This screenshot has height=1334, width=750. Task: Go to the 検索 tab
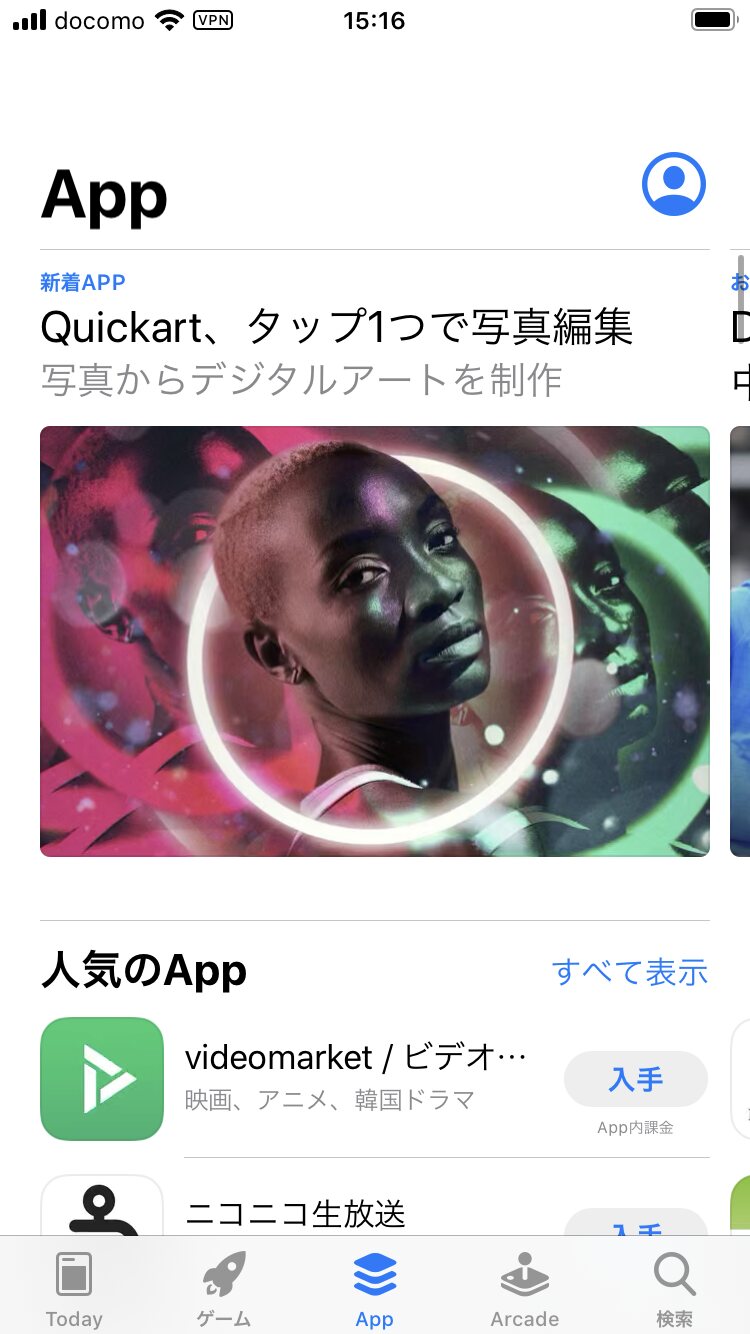click(674, 1288)
